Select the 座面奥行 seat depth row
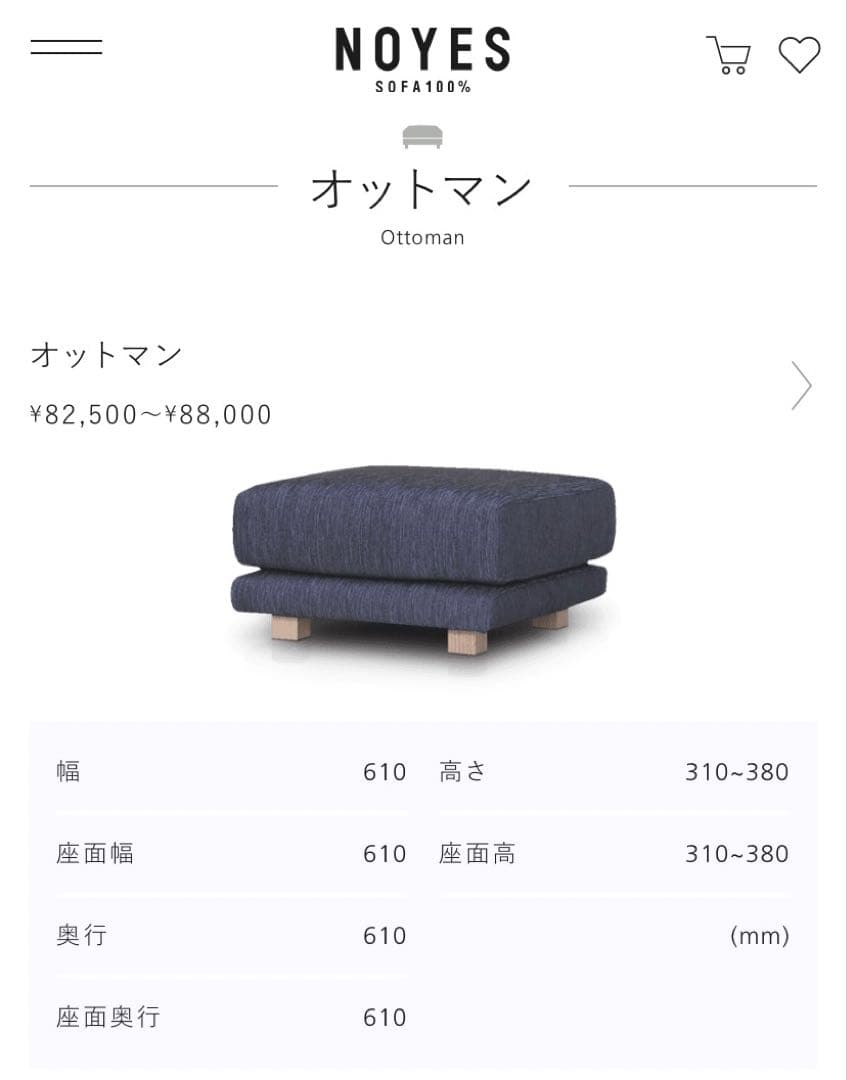This screenshot has height=1080, width=847. coord(230,1018)
